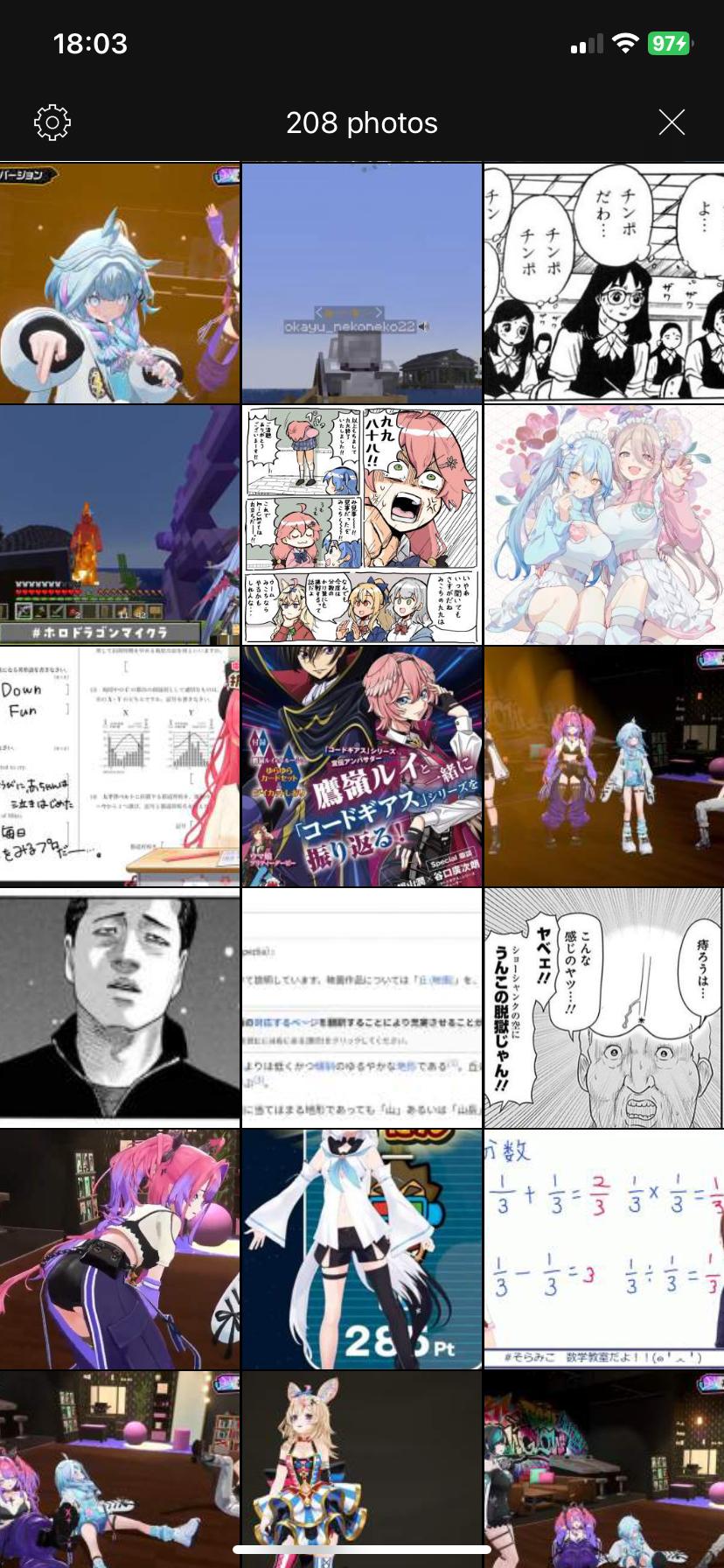Open the #ホロドラゴンマイクラ screenshot
The width and height of the screenshot is (724, 1568).
point(120,524)
